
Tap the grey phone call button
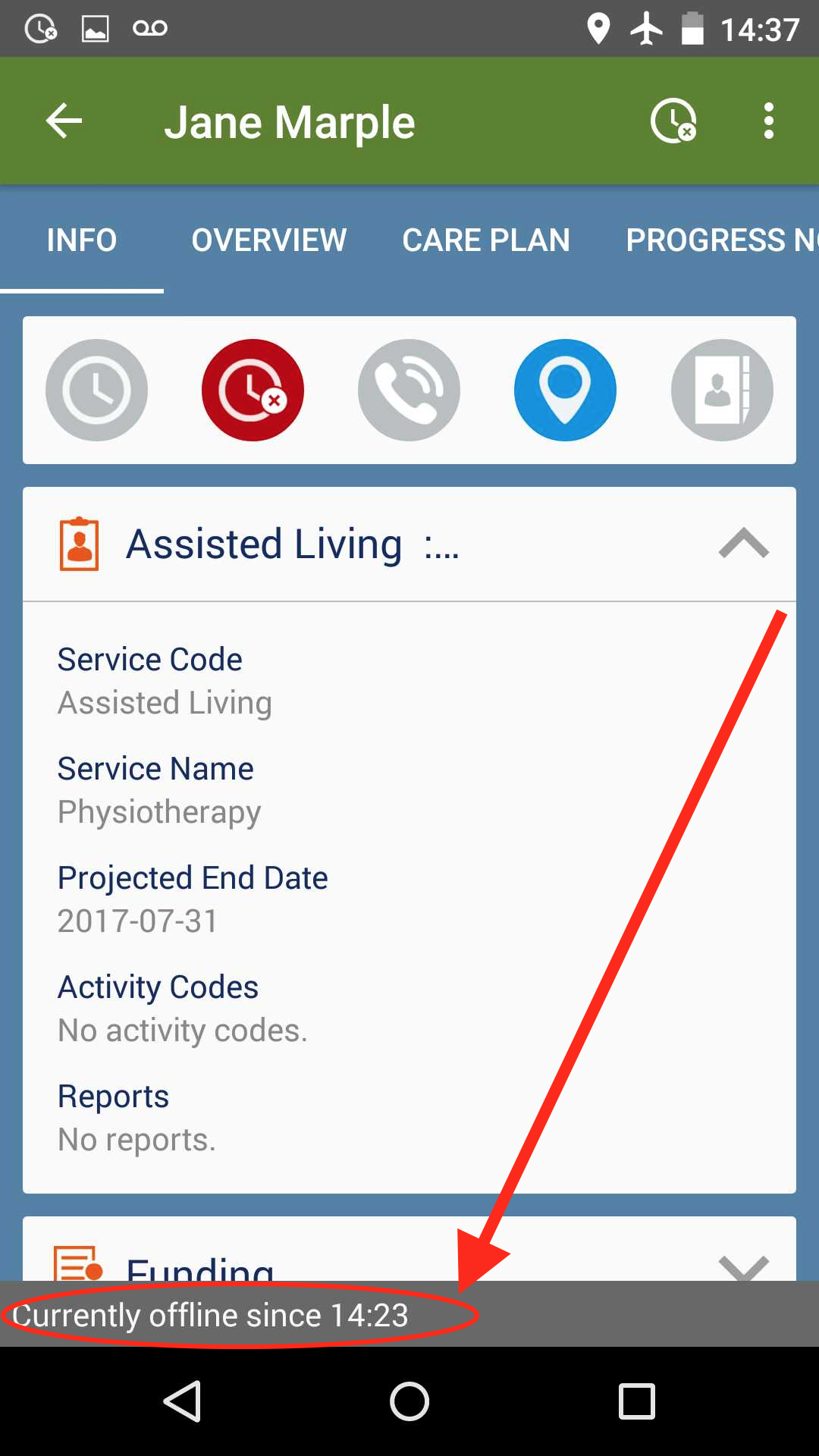coord(409,390)
